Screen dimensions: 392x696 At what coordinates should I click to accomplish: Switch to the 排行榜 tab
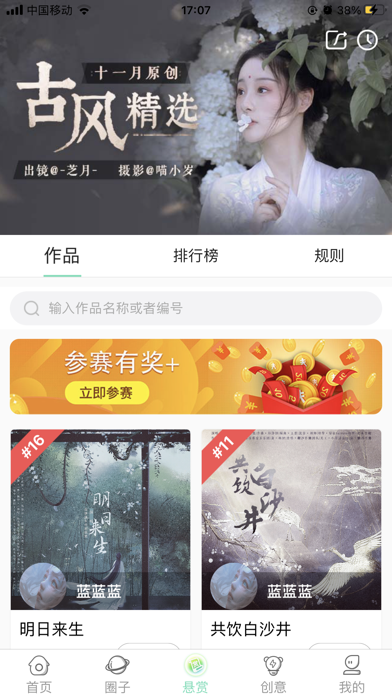coord(196,256)
